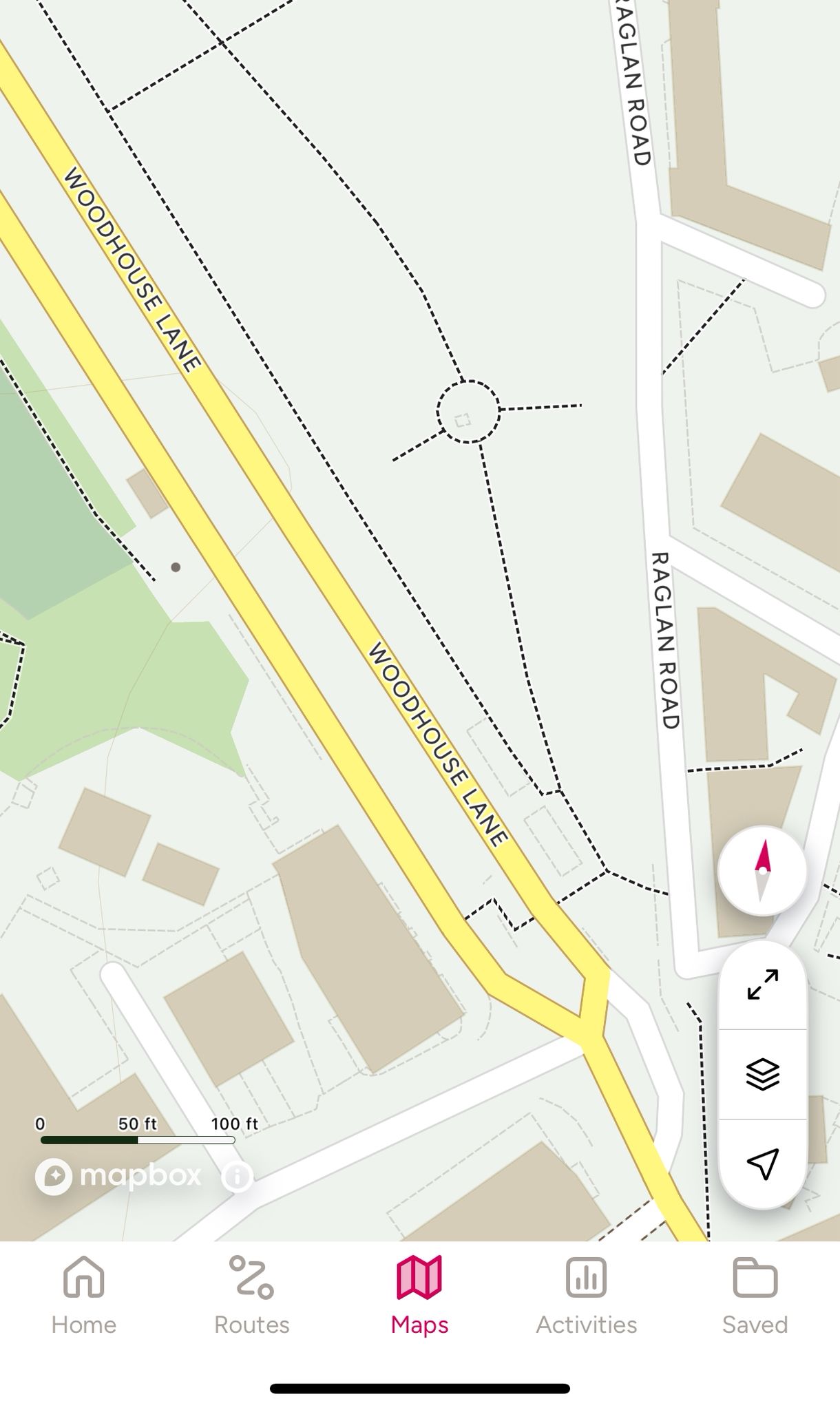Open Mapbox attribution info icon
This screenshot has height=1410, width=840.
[237, 1177]
